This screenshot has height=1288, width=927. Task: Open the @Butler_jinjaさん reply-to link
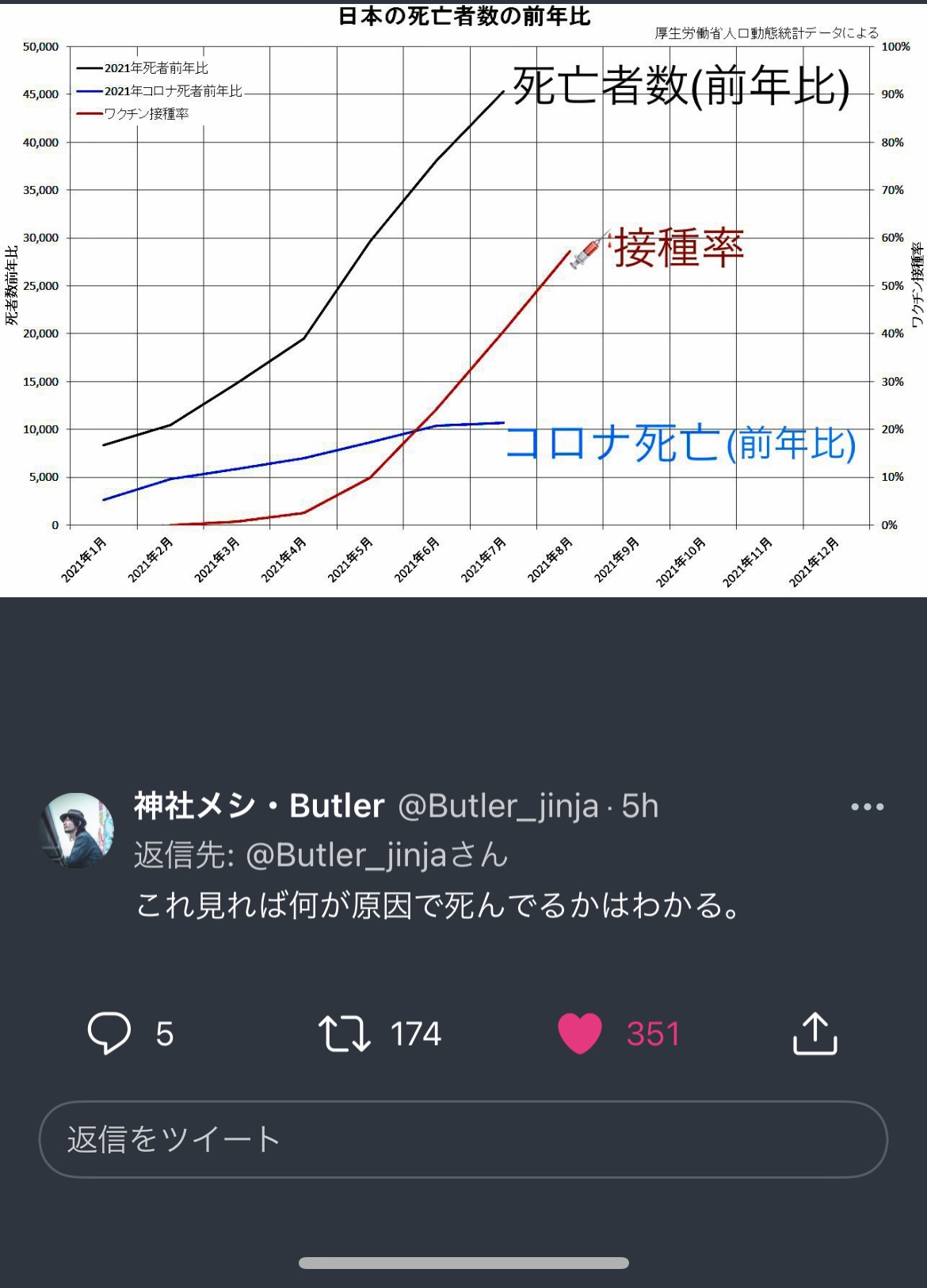coord(376,855)
